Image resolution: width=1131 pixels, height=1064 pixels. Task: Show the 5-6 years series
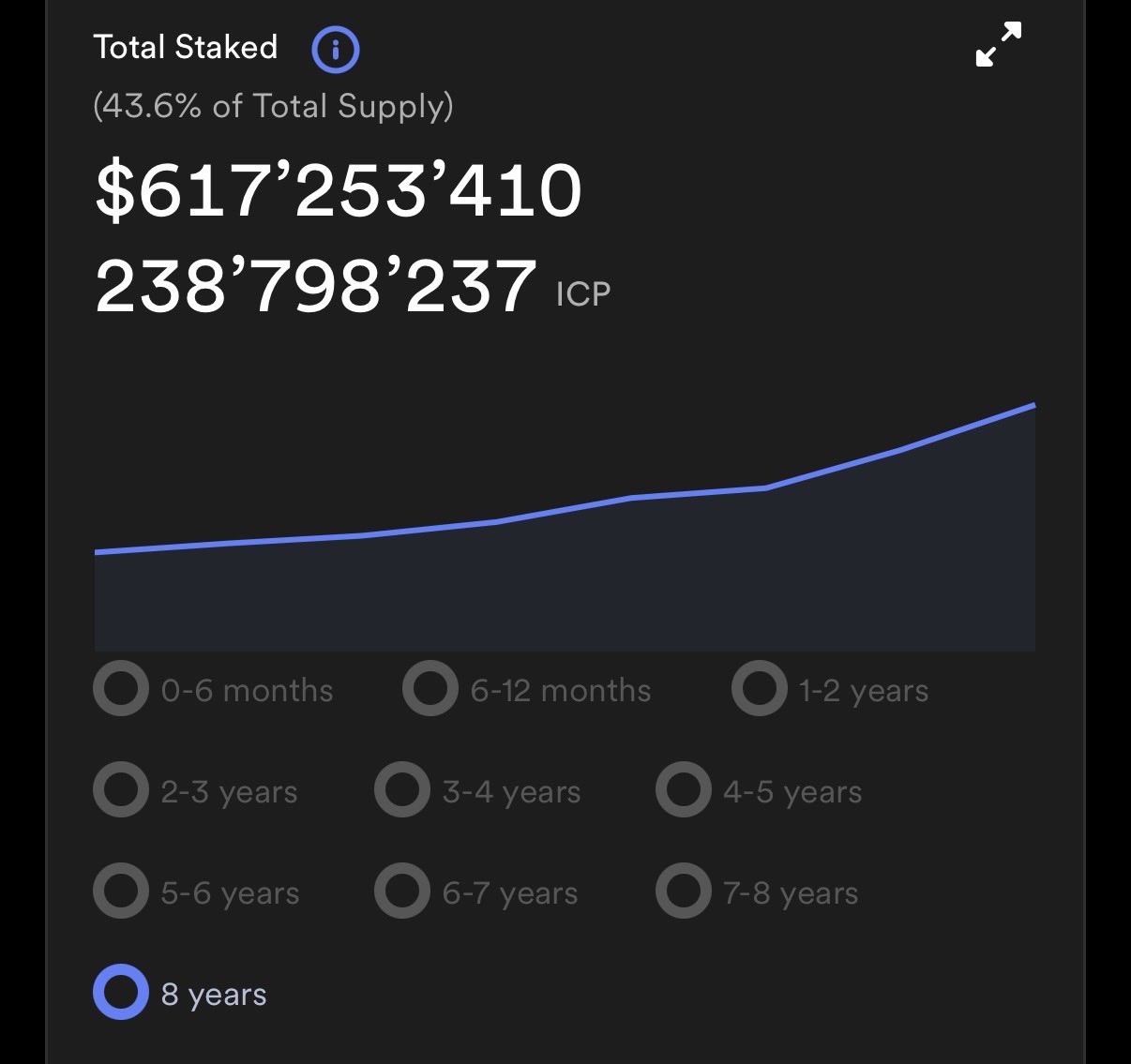click(121, 892)
